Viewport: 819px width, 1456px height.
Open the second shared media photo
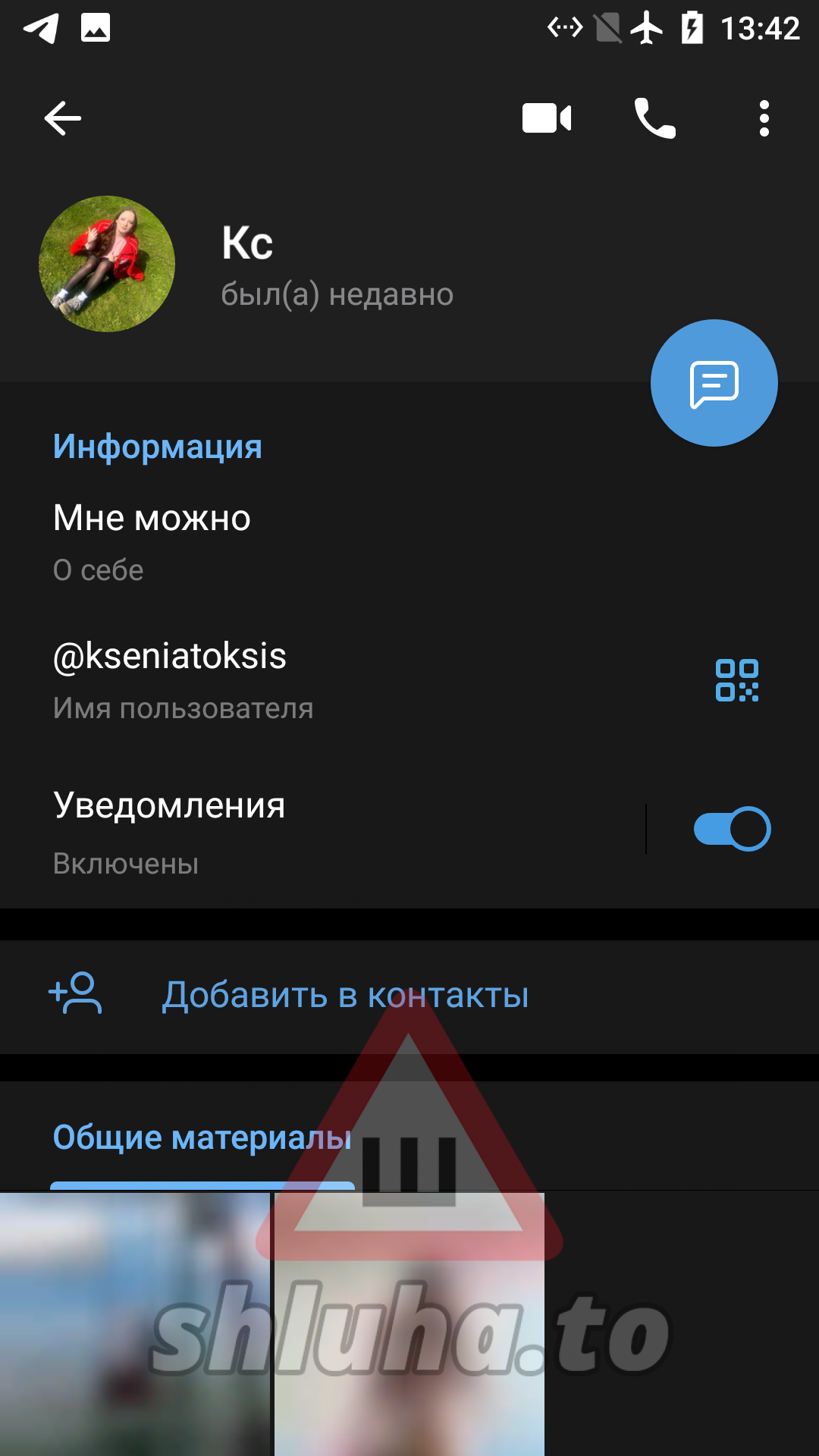pos(409,1323)
